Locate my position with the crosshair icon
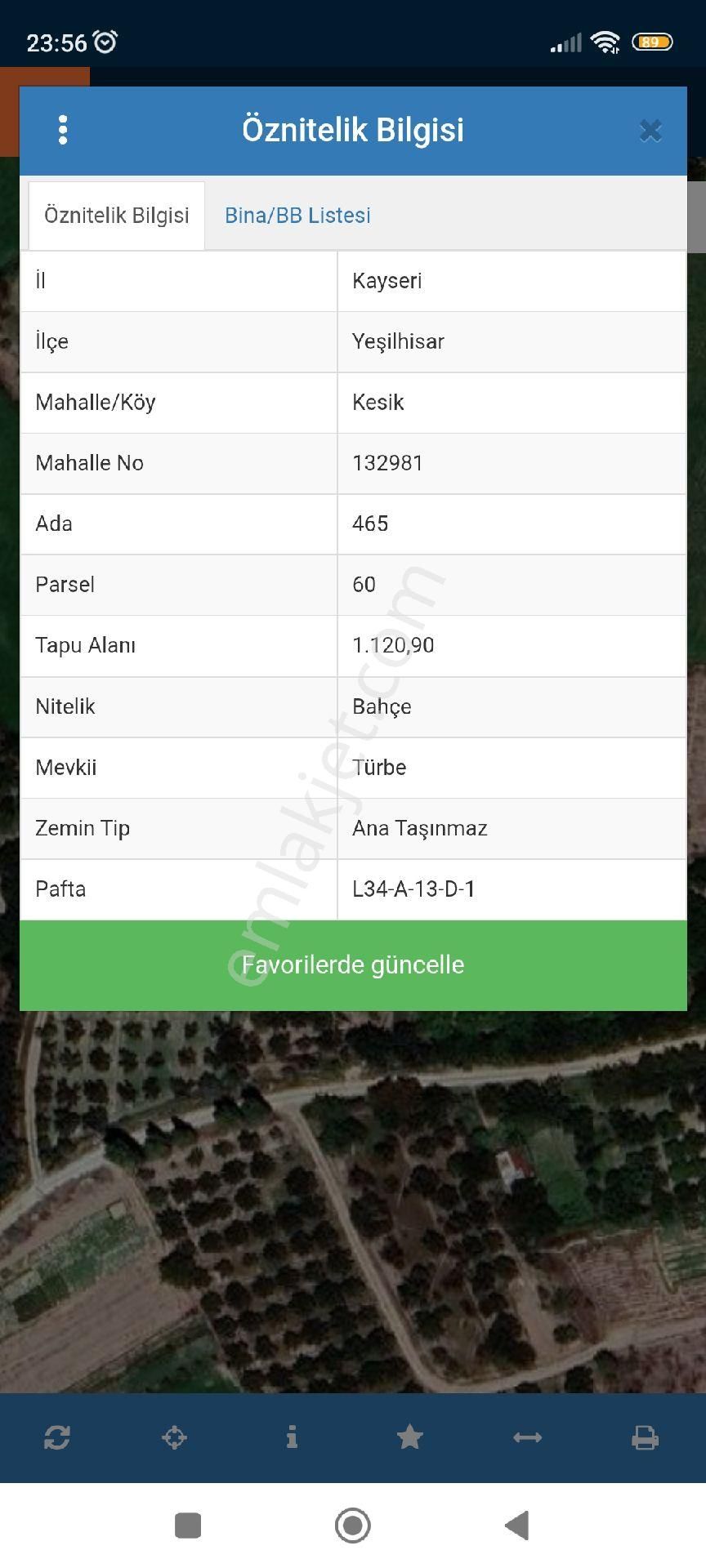706x1568 pixels. tap(175, 1437)
